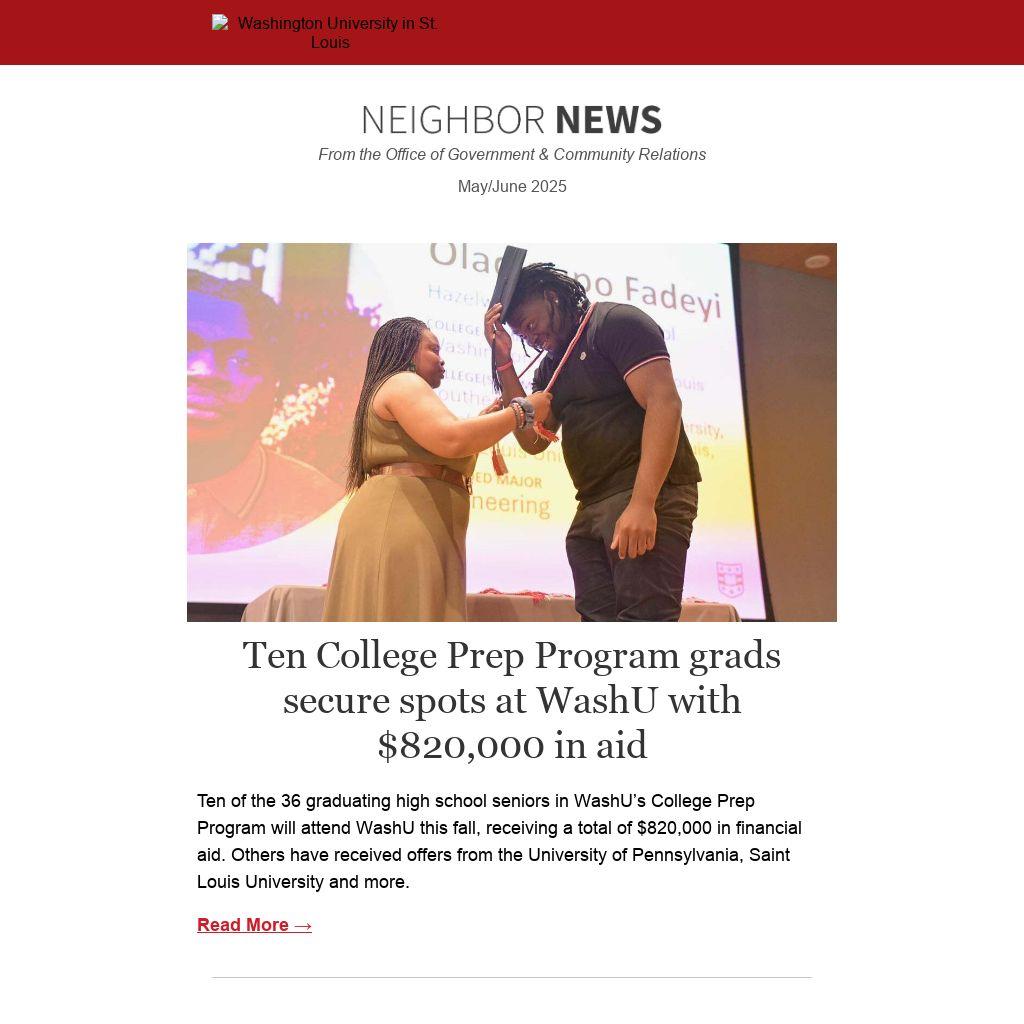Open the College Prep graduation photo

click(x=512, y=432)
